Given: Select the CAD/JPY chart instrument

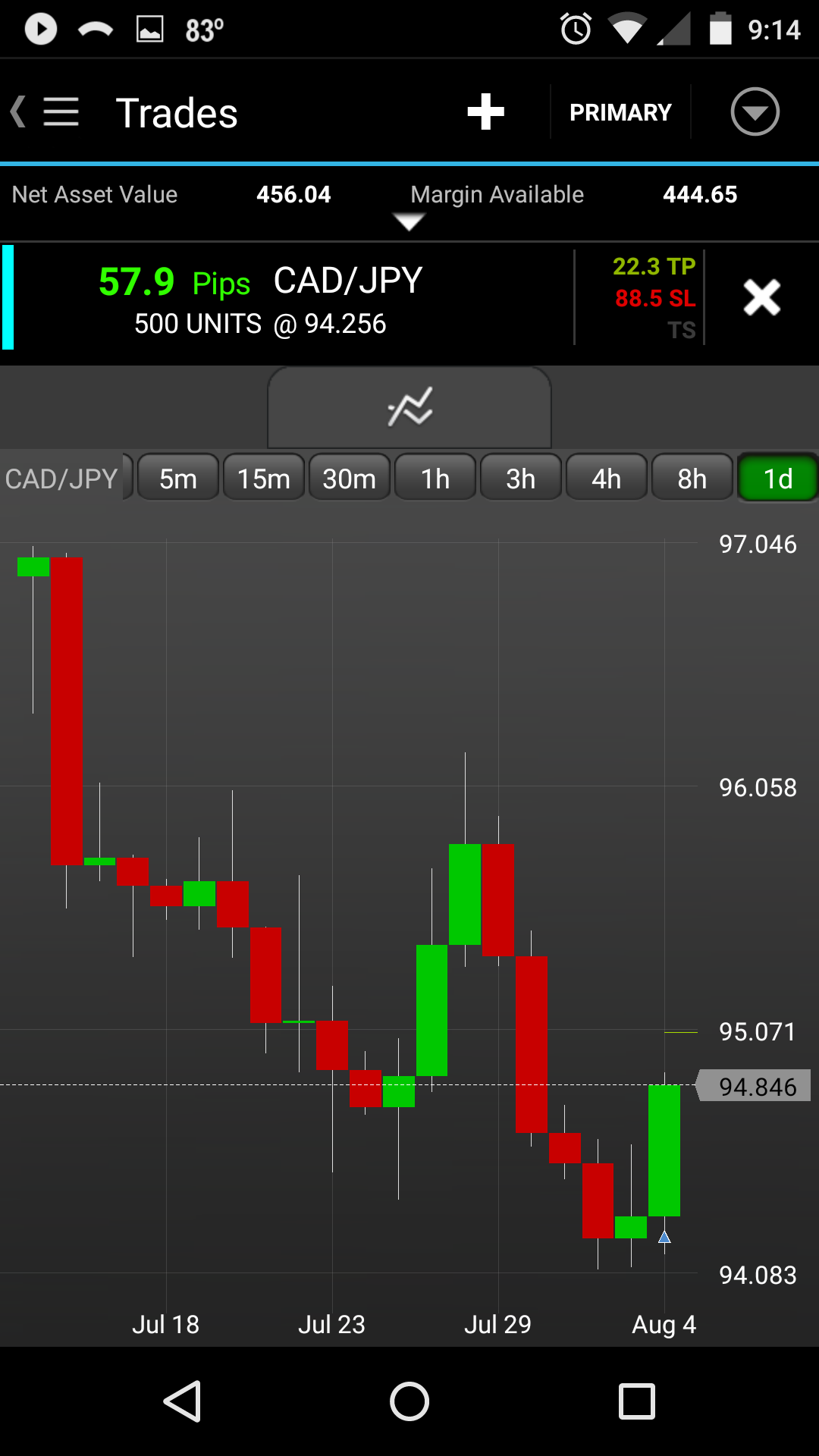Looking at the screenshot, I should (64, 479).
